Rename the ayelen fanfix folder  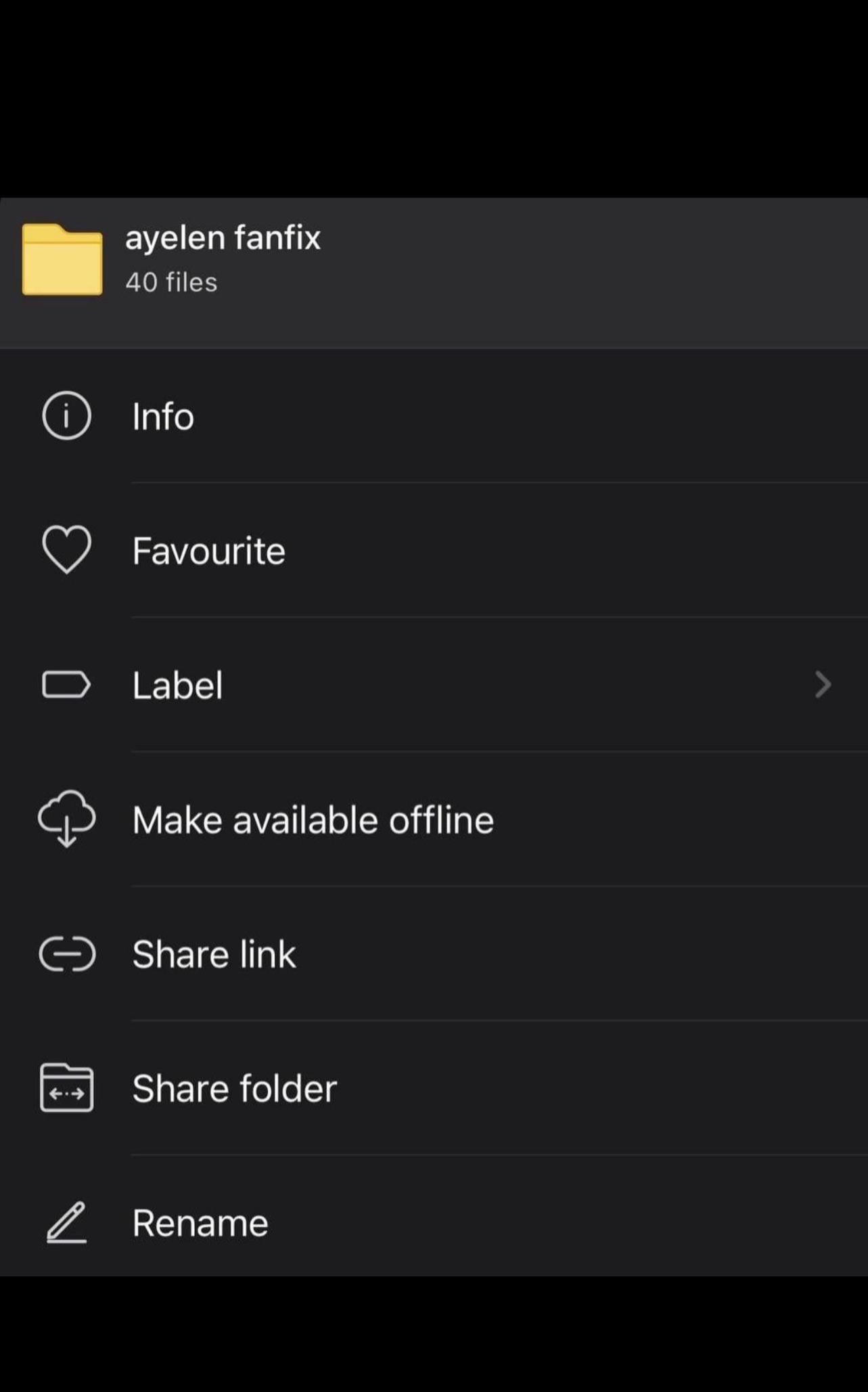[x=200, y=1223]
